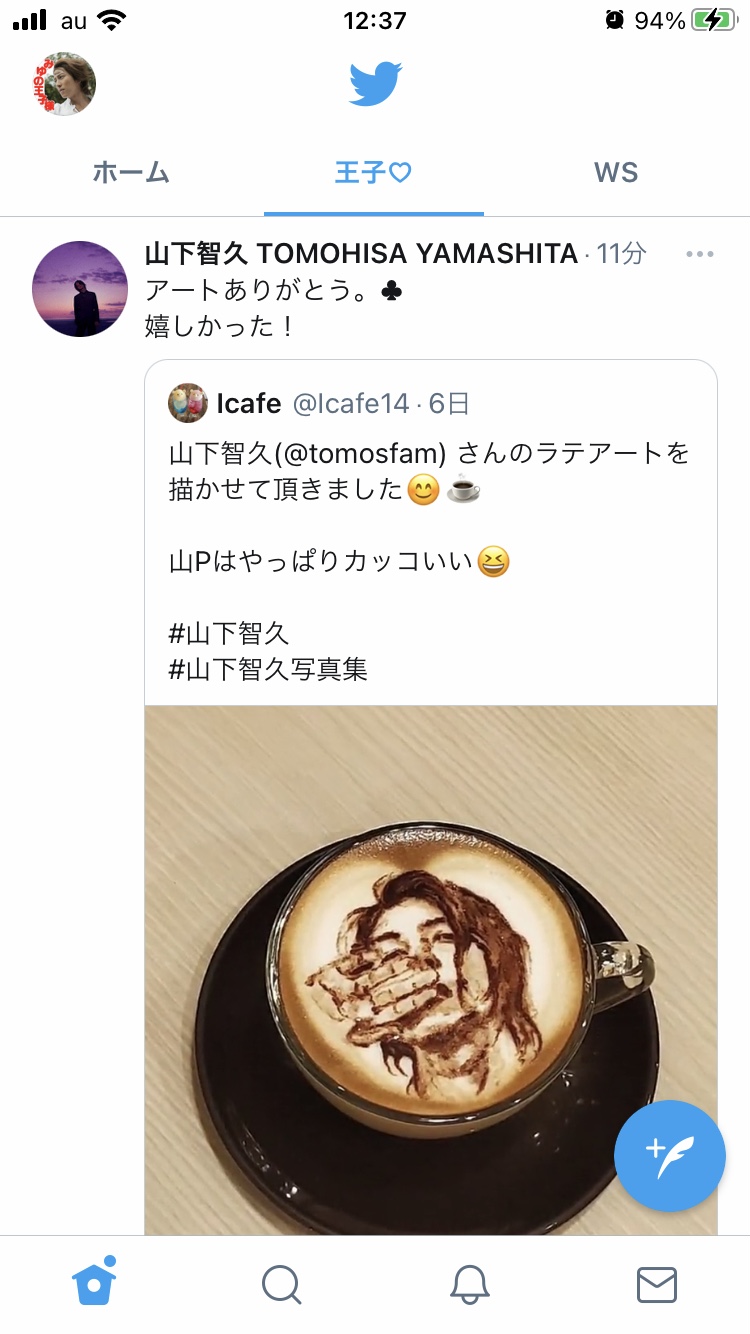Compose a new tweet
The width and height of the screenshot is (750, 1334).
[x=670, y=1156]
